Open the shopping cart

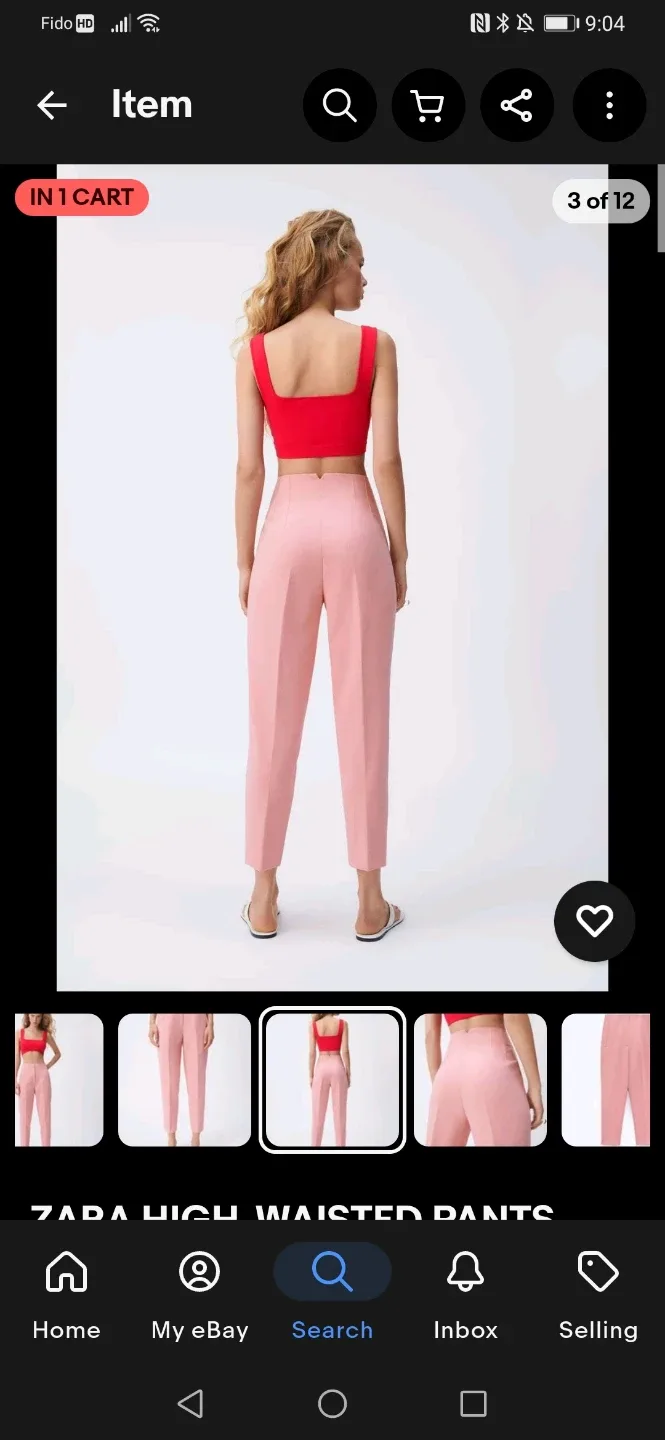(x=428, y=105)
